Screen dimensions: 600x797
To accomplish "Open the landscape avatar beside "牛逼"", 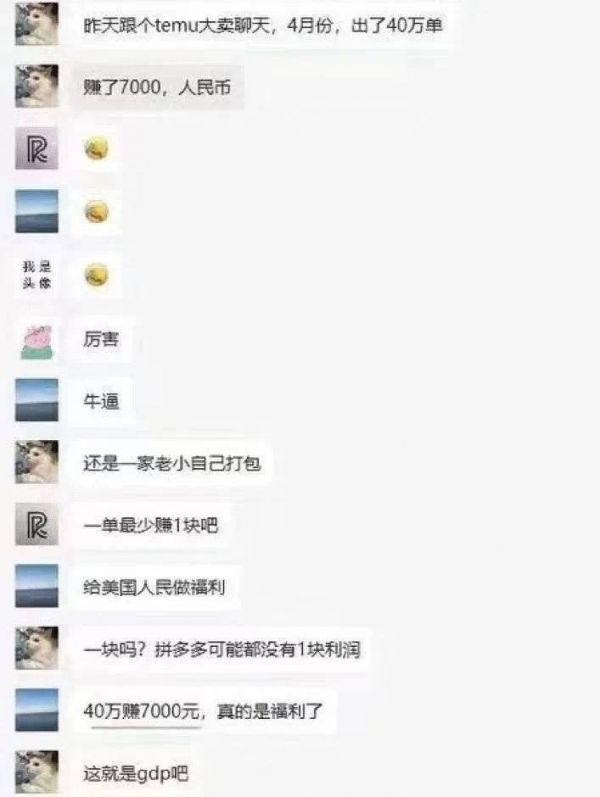I will coord(36,400).
